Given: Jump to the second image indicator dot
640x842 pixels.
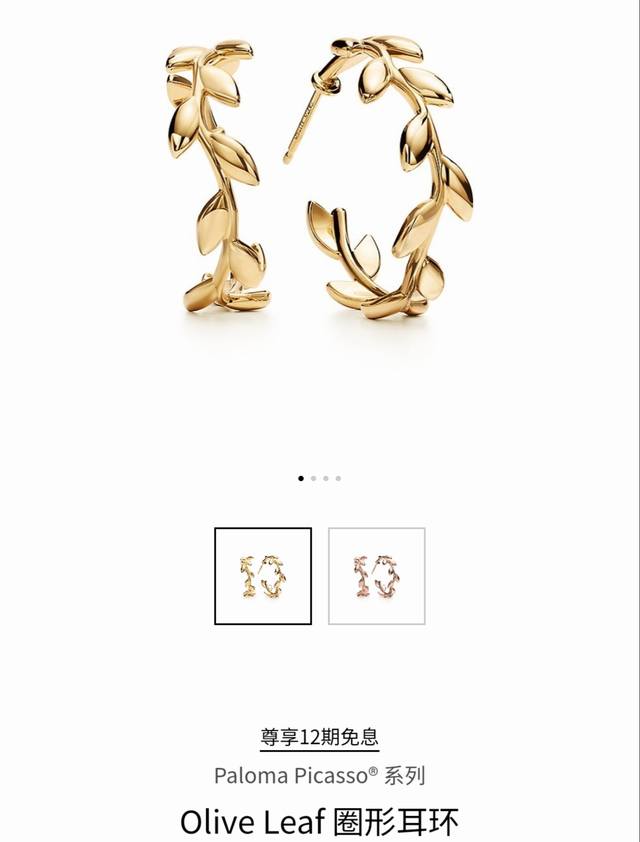Looking at the screenshot, I should 314,479.
